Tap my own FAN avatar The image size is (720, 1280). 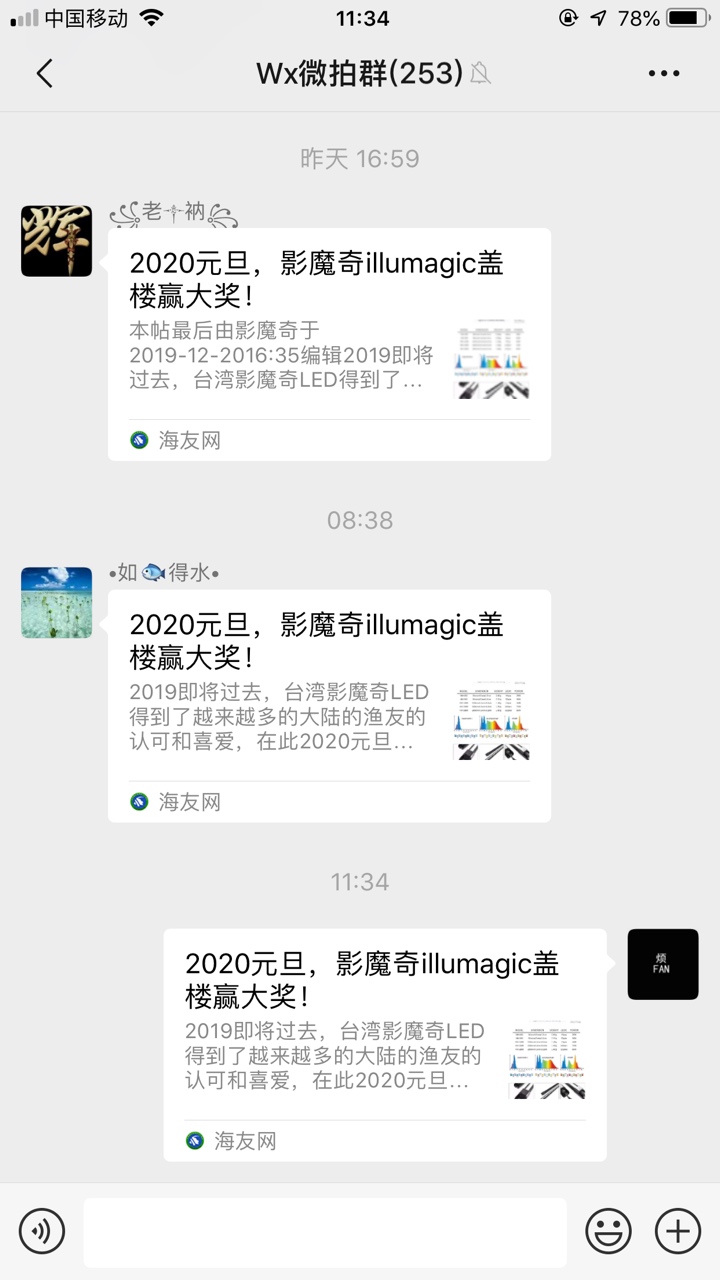(x=662, y=964)
